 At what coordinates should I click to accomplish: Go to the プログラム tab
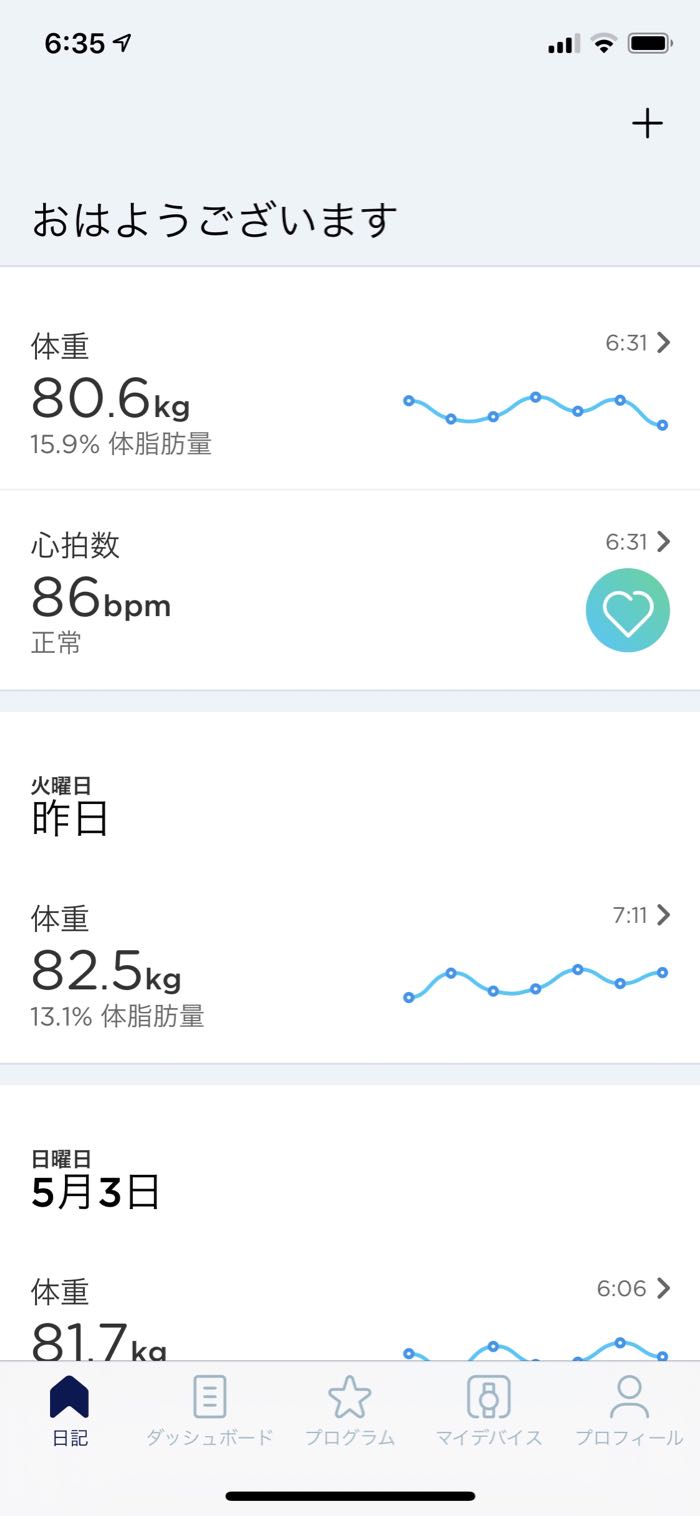[350, 1410]
